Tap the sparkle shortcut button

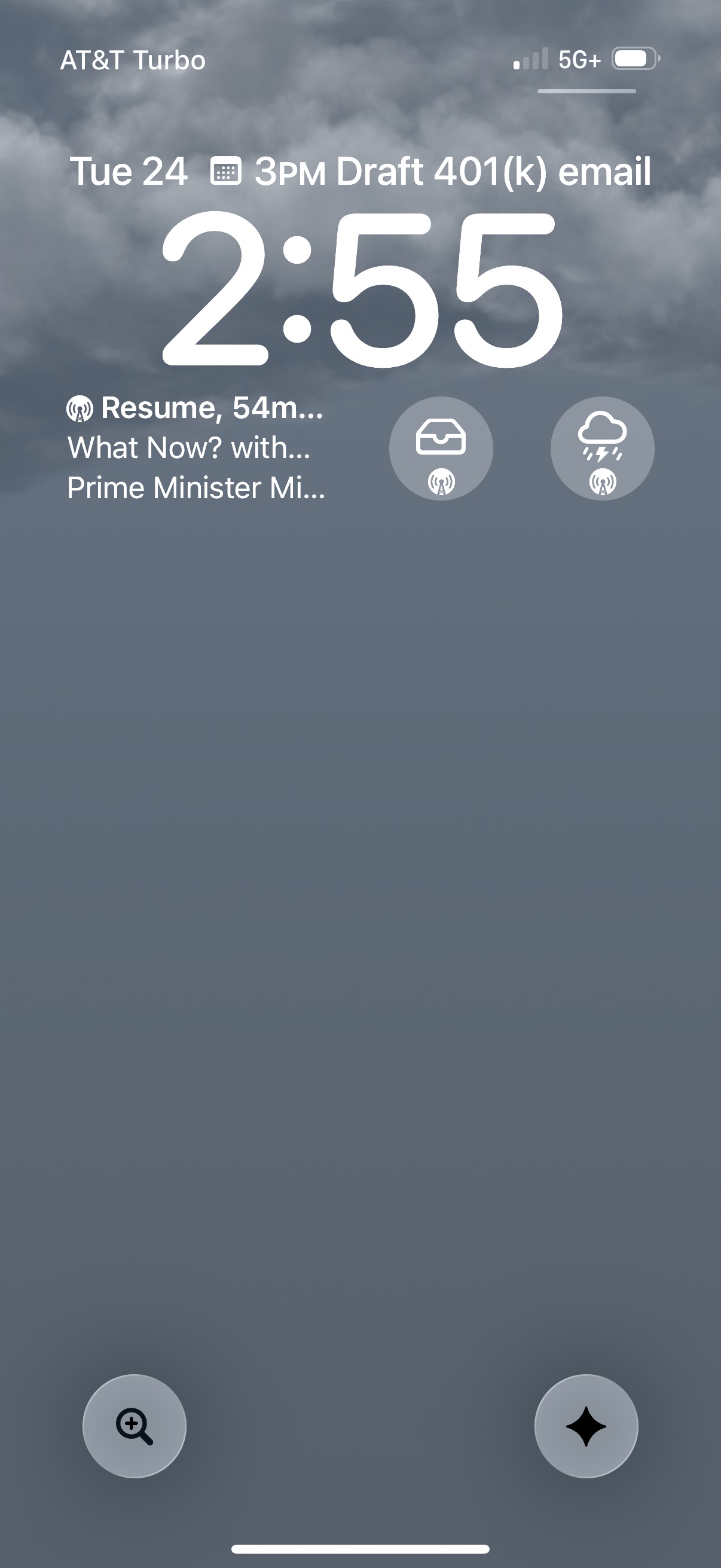click(586, 1426)
